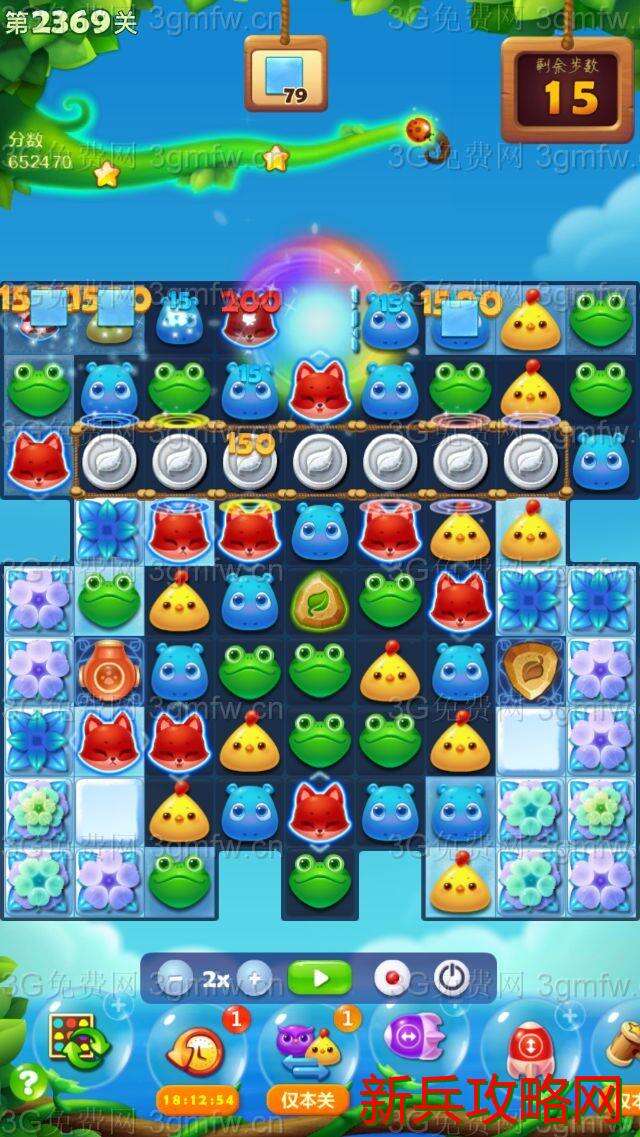Tap the stone leaf tile on the board

[320, 600]
